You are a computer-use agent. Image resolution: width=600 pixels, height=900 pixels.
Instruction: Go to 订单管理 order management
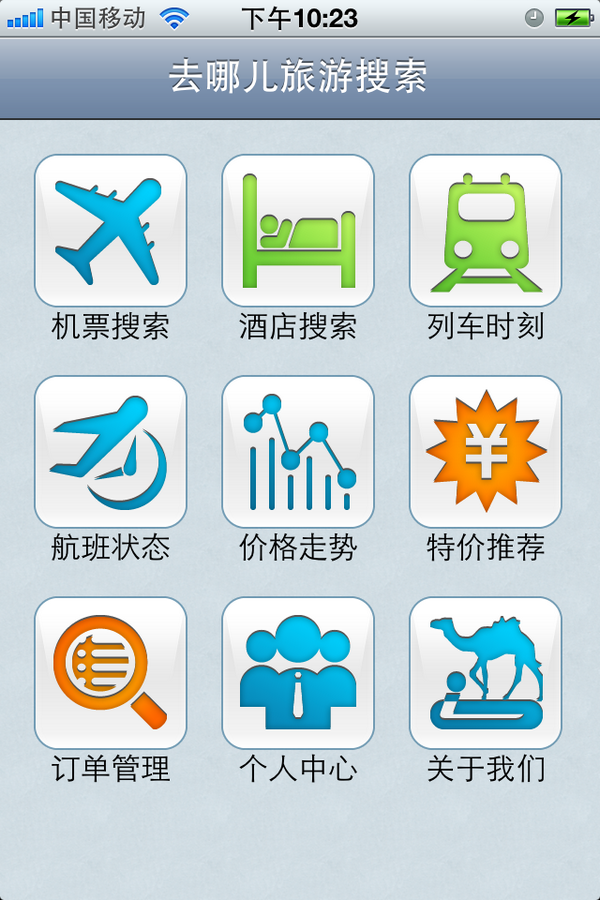point(111,673)
